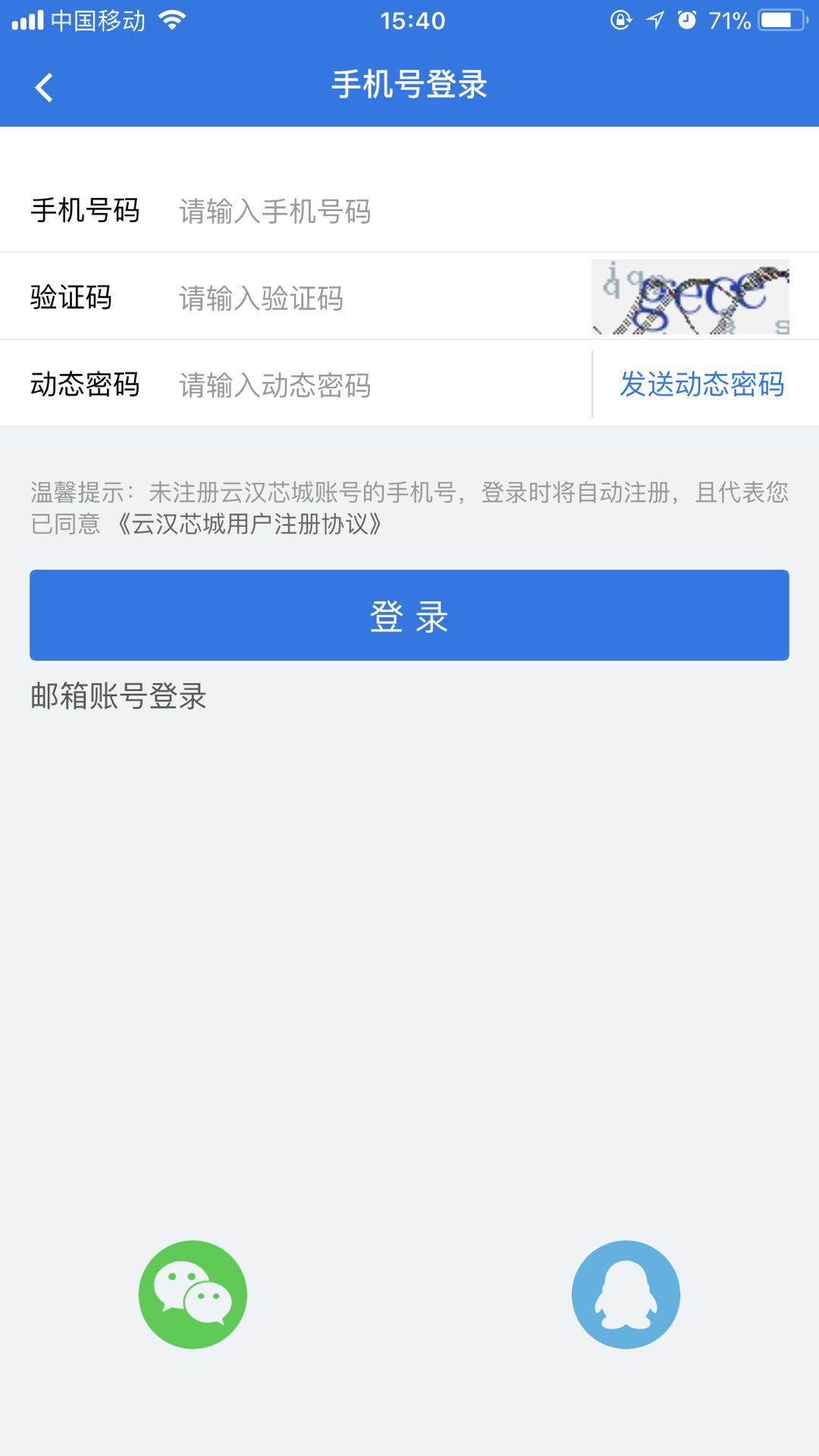Viewport: 819px width, 1456px height.
Task: Switch to 邮箱账号登录
Action: click(118, 696)
